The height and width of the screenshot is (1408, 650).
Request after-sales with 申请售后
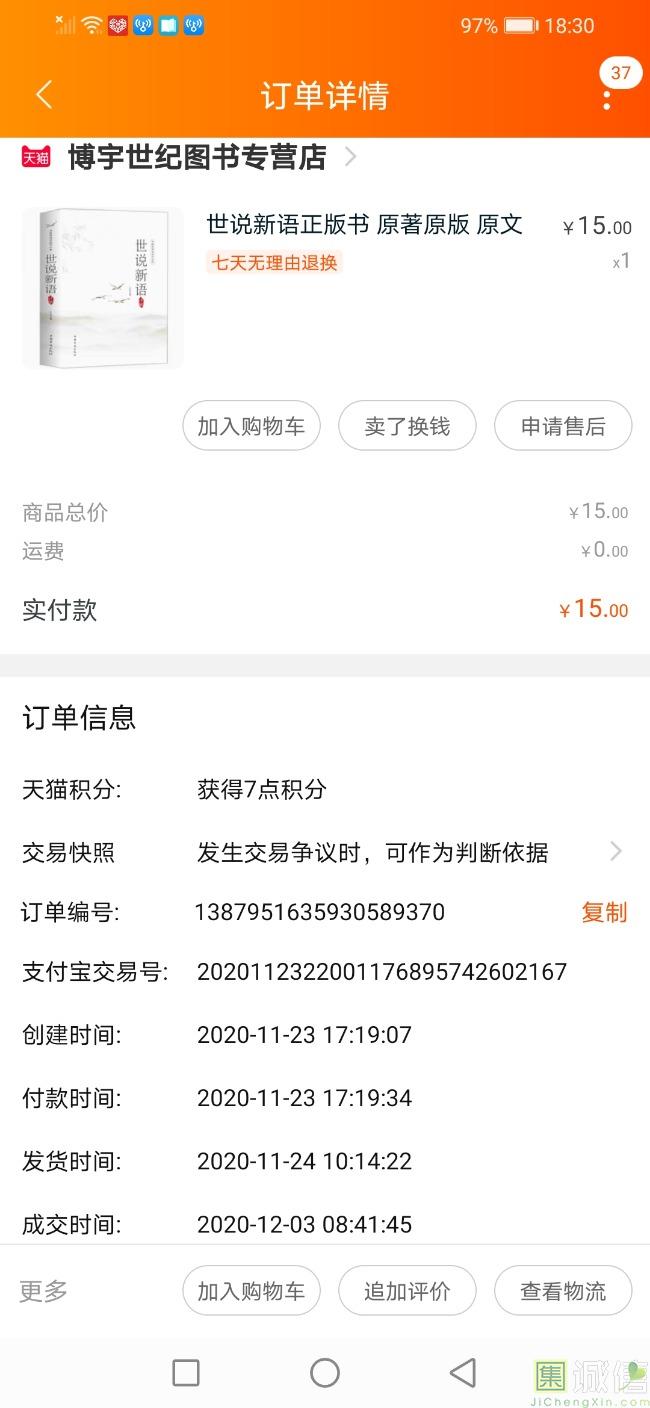click(563, 426)
